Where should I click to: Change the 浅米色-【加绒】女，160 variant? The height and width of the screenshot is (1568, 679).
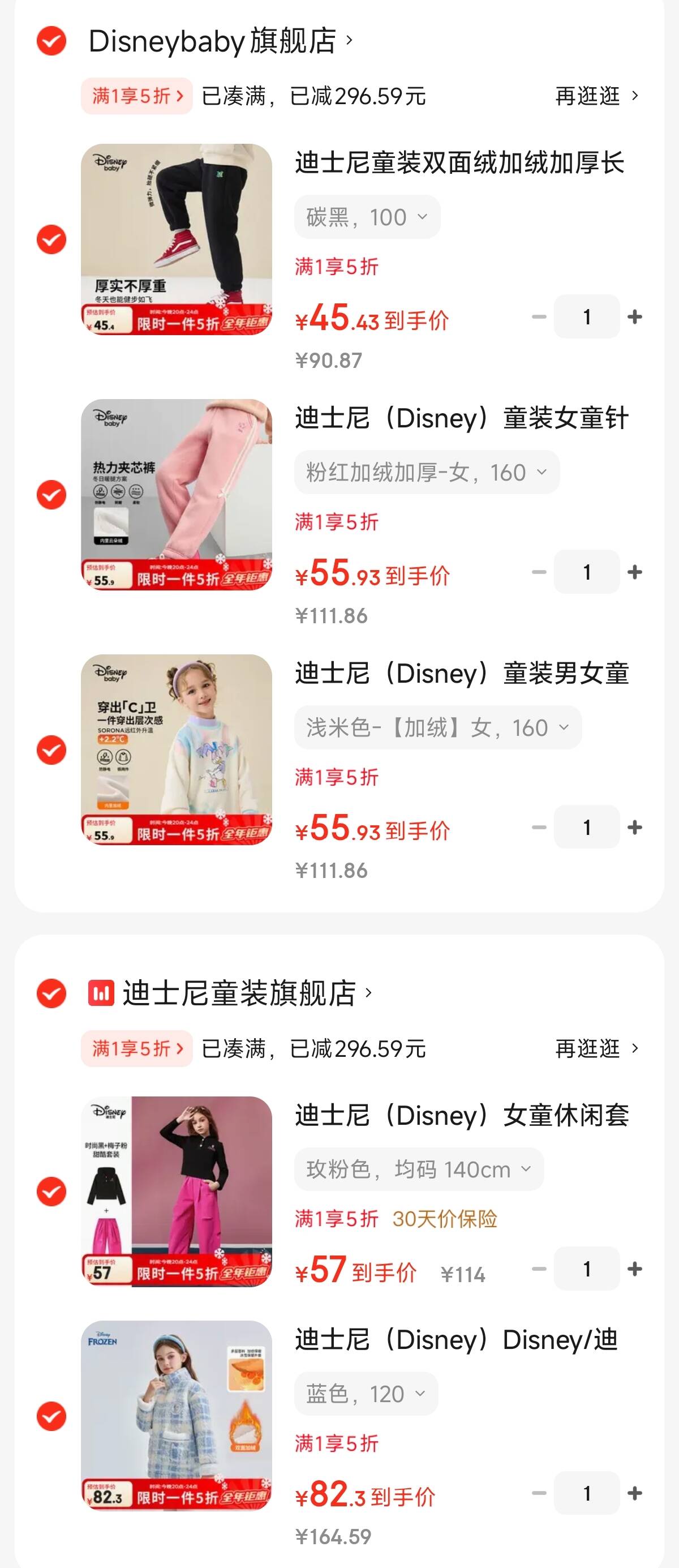(x=437, y=727)
